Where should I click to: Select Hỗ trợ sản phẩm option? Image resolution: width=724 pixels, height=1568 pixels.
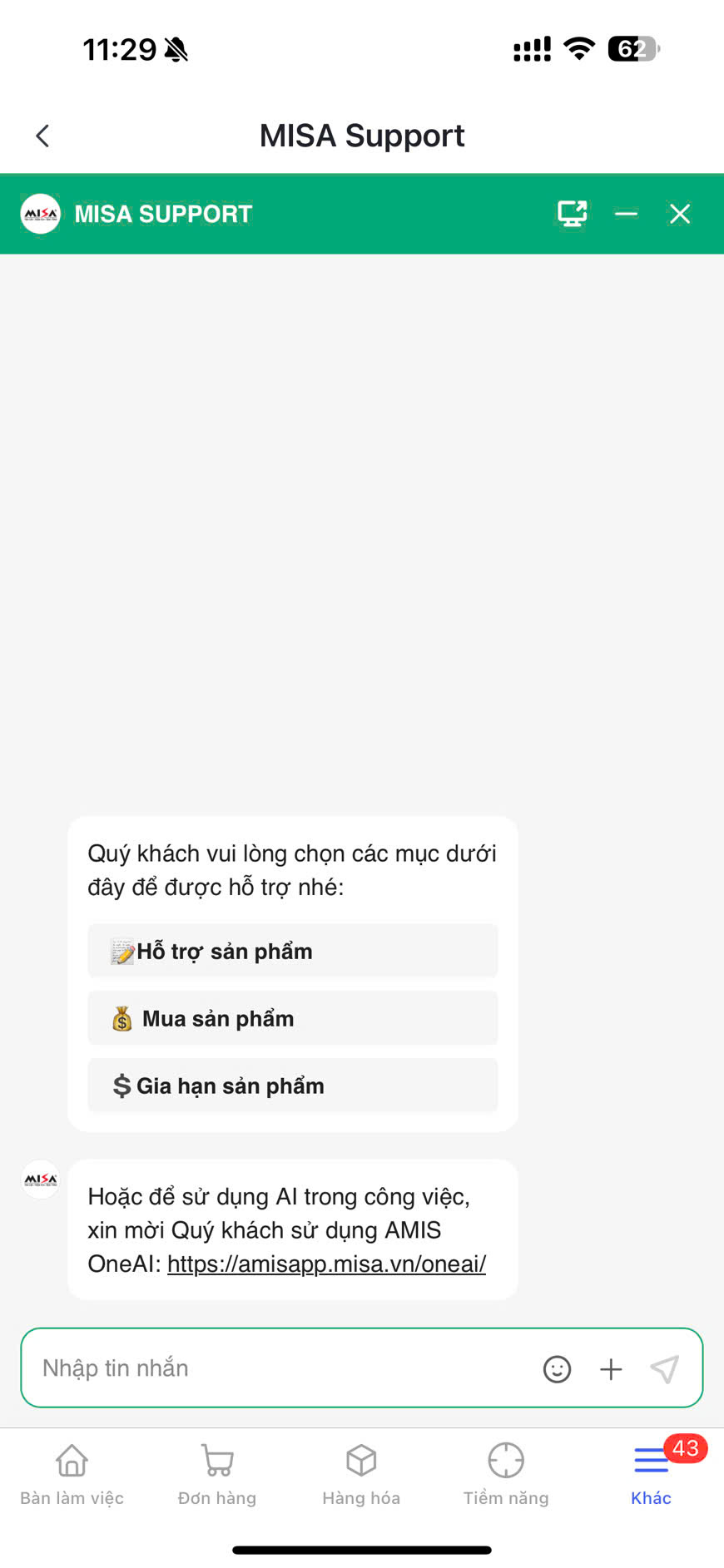click(x=292, y=951)
